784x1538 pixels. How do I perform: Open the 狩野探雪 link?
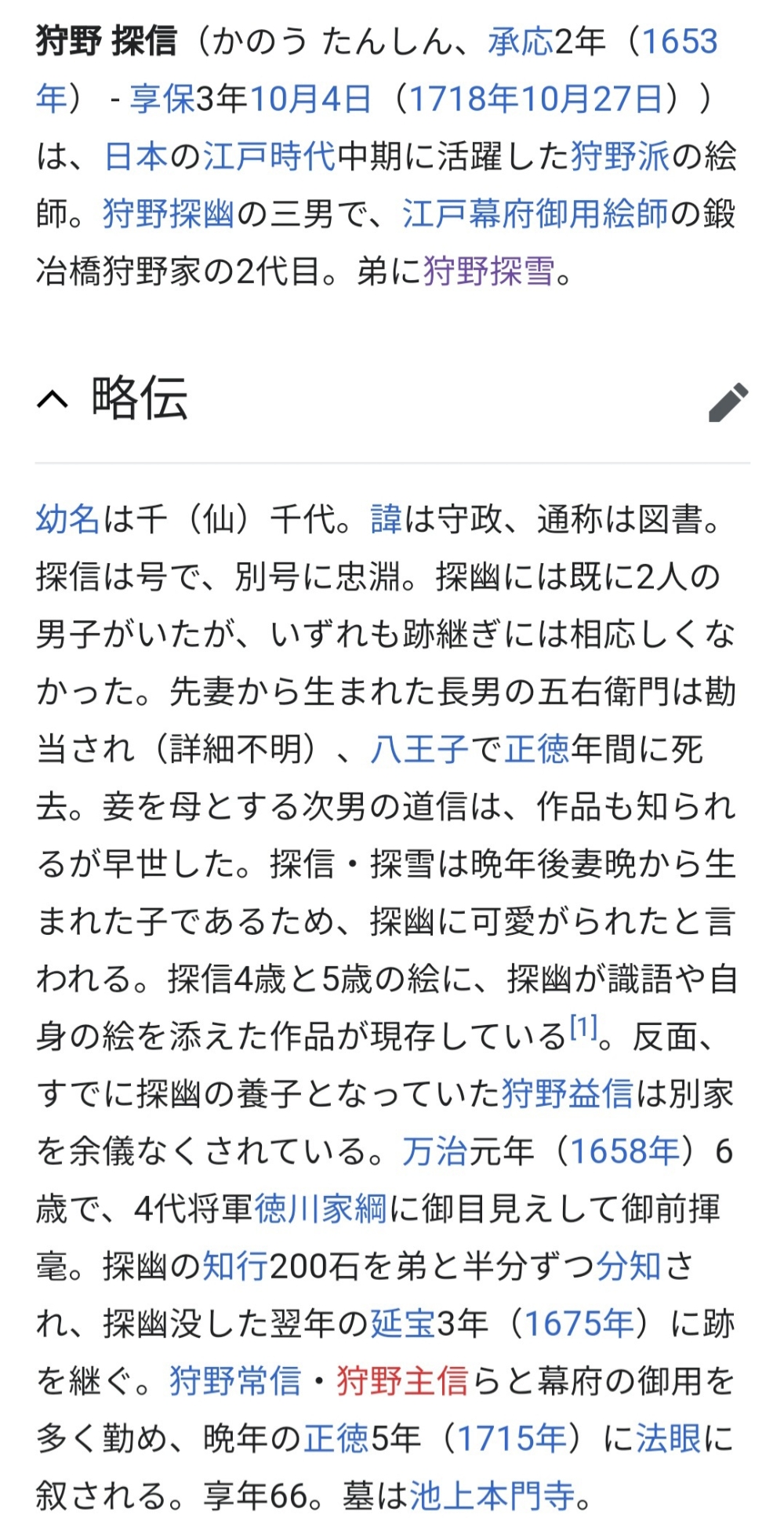pos(489,271)
